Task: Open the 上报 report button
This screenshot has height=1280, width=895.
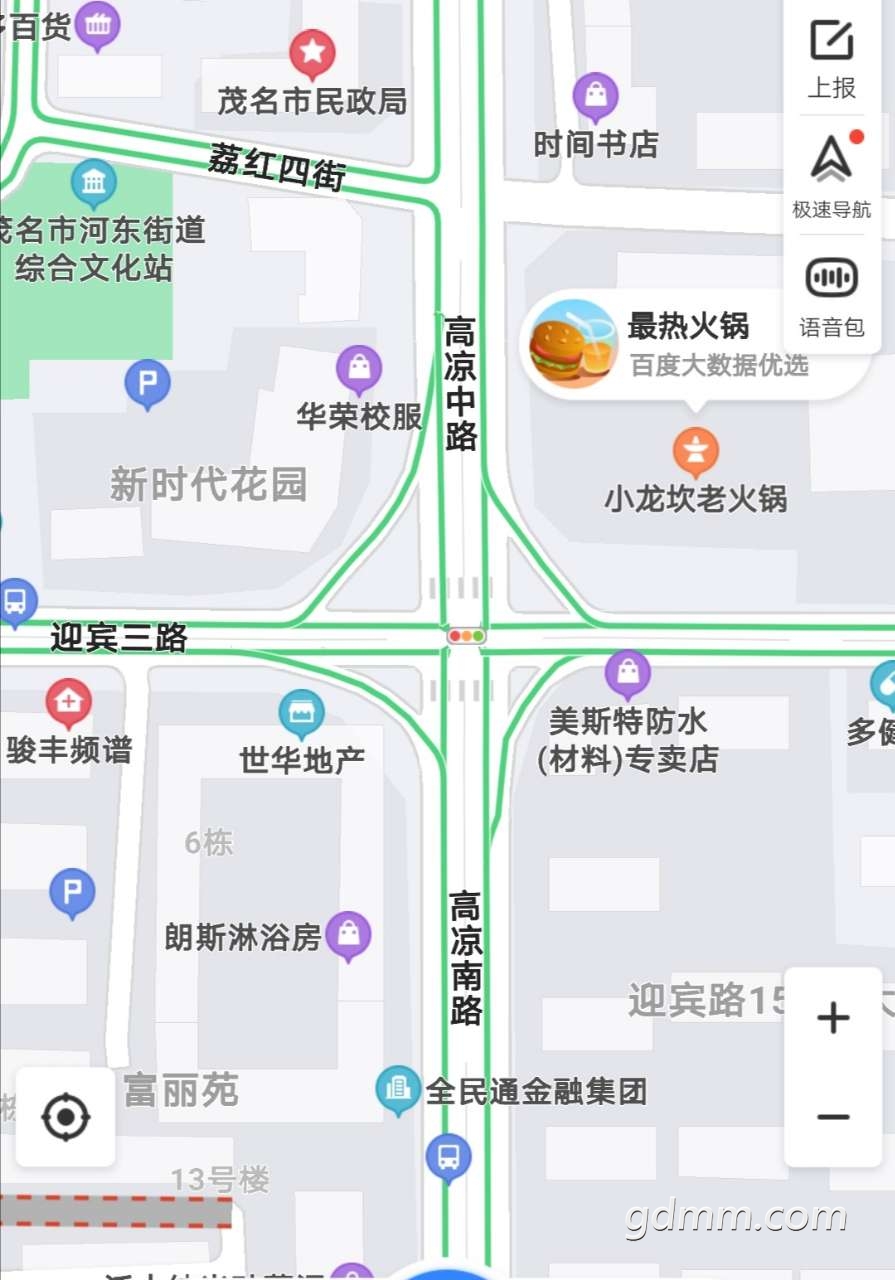Action: click(831, 58)
